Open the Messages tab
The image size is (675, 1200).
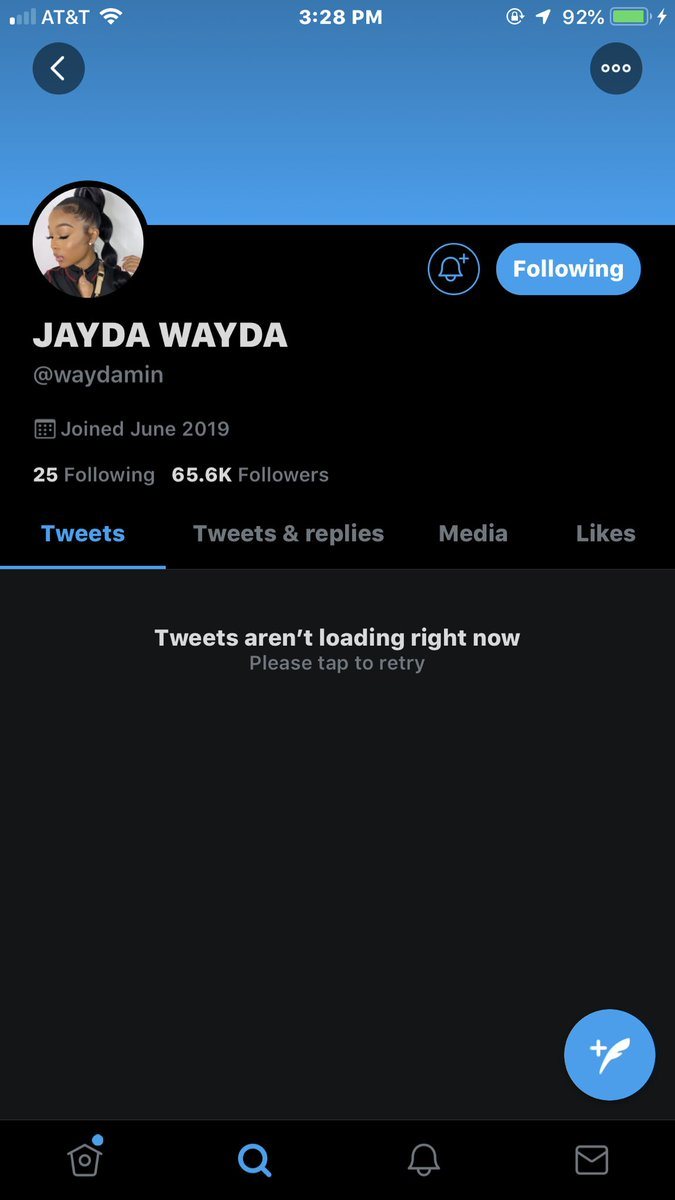click(x=592, y=1159)
